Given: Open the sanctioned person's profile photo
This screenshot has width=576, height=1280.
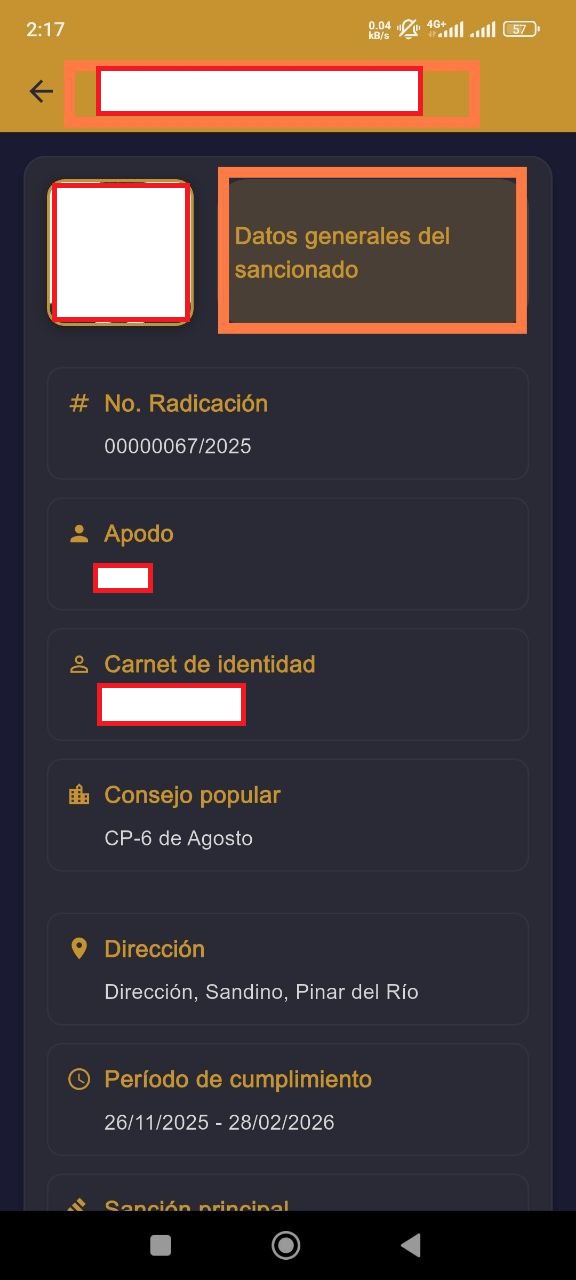Looking at the screenshot, I should click(x=121, y=253).
